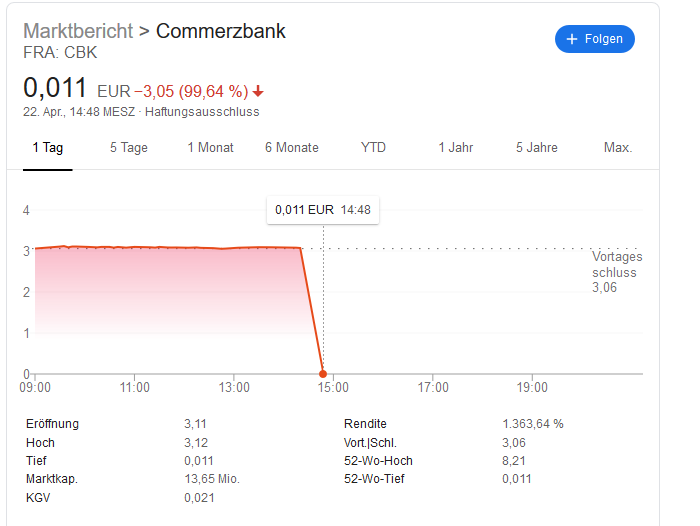Viewport: 700px width, 526px height.
Task: Follow the Commerzbank stock
Action: [x=594, y=39]
